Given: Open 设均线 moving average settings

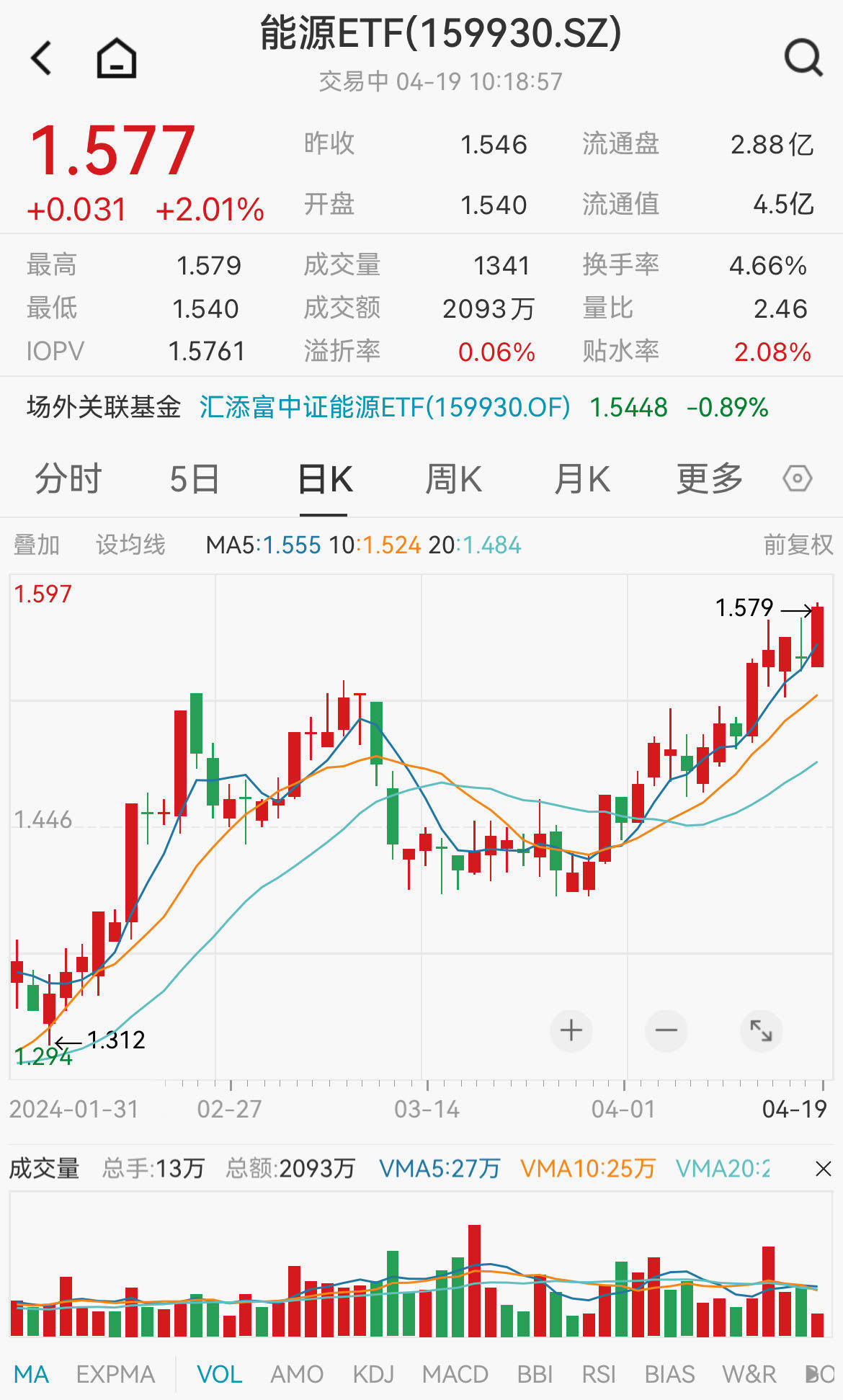Looking at the screenshot, I should click(130, 545).
